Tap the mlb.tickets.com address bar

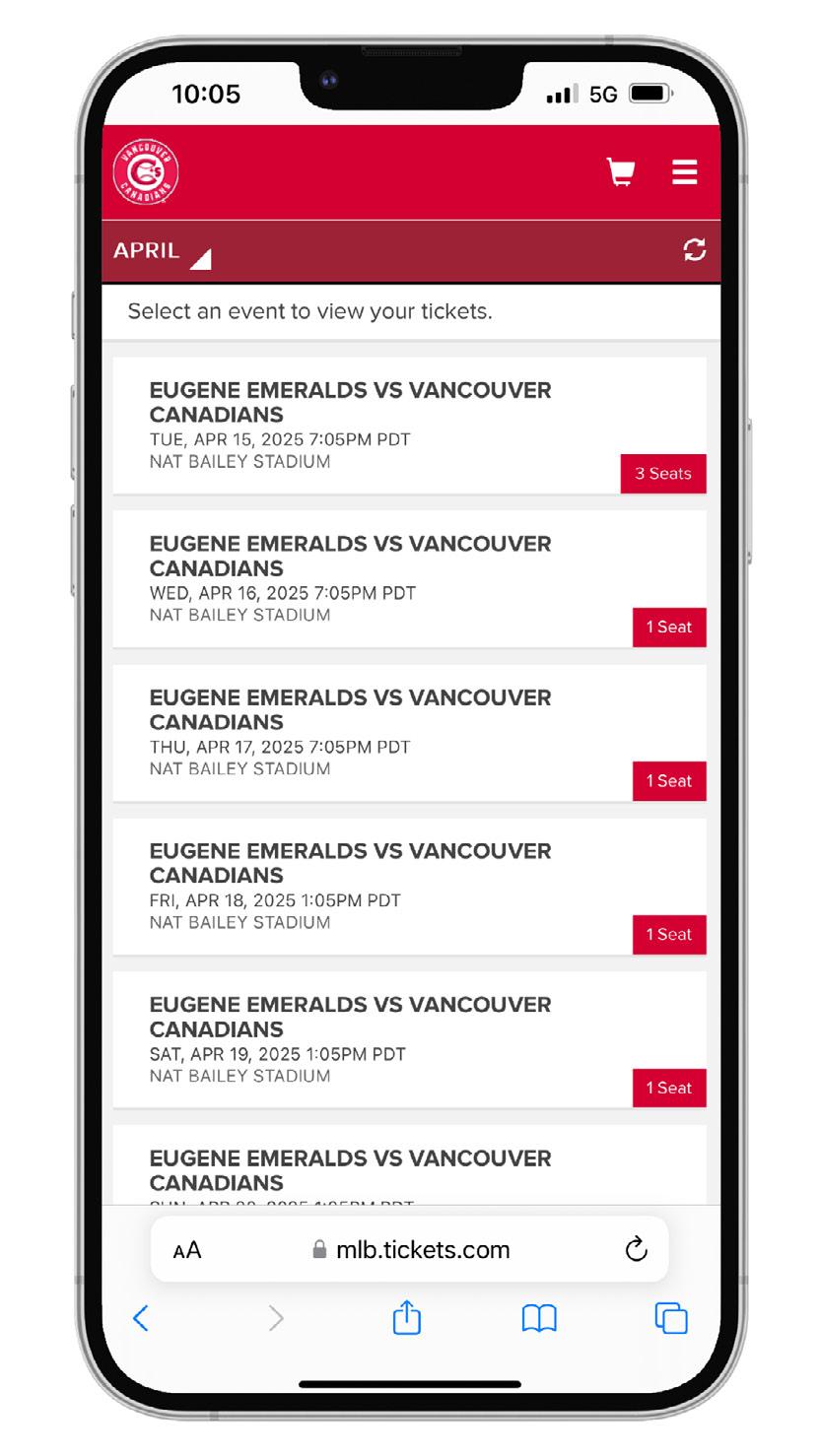[x=411, y=1250]
